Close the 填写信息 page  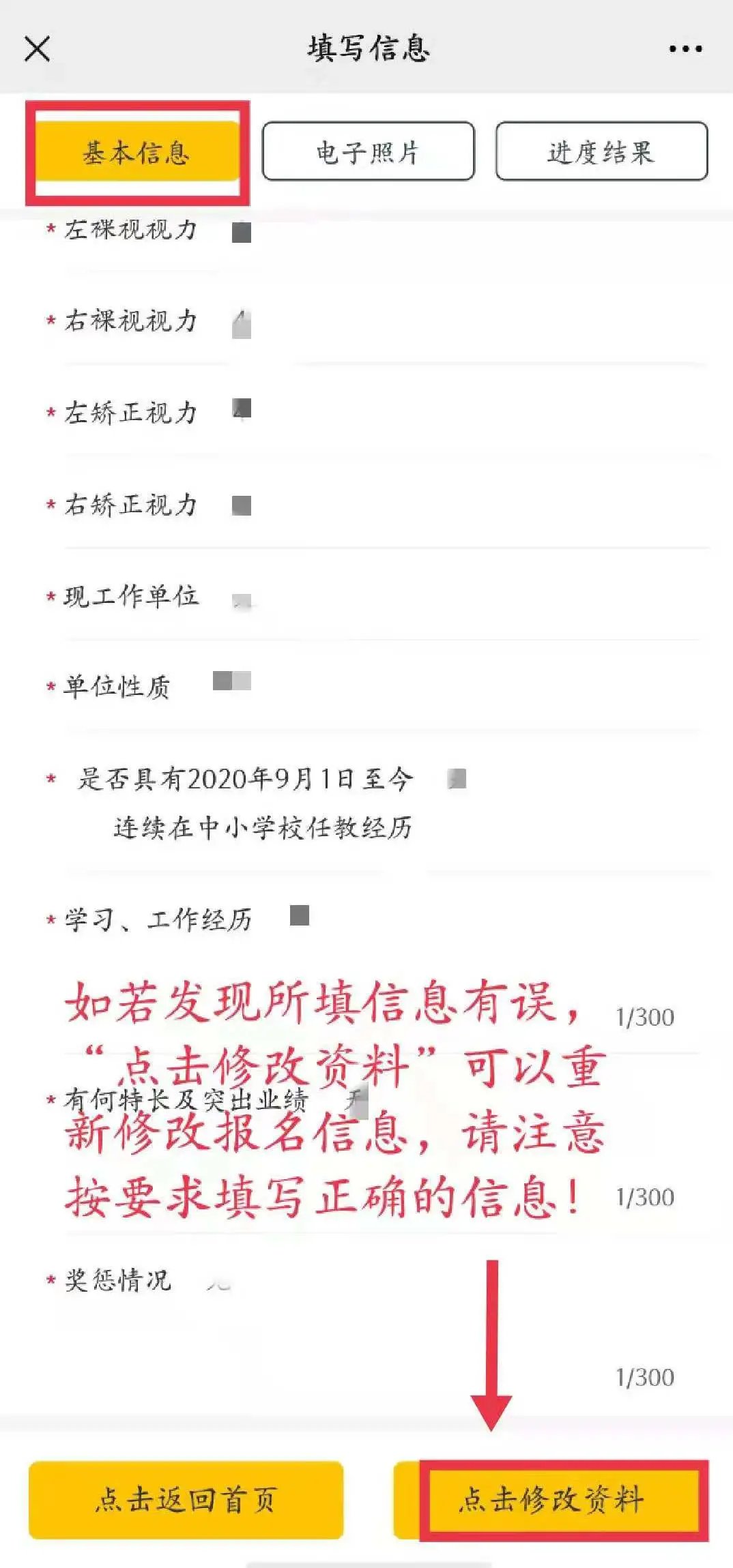click(x=37, y=49)
